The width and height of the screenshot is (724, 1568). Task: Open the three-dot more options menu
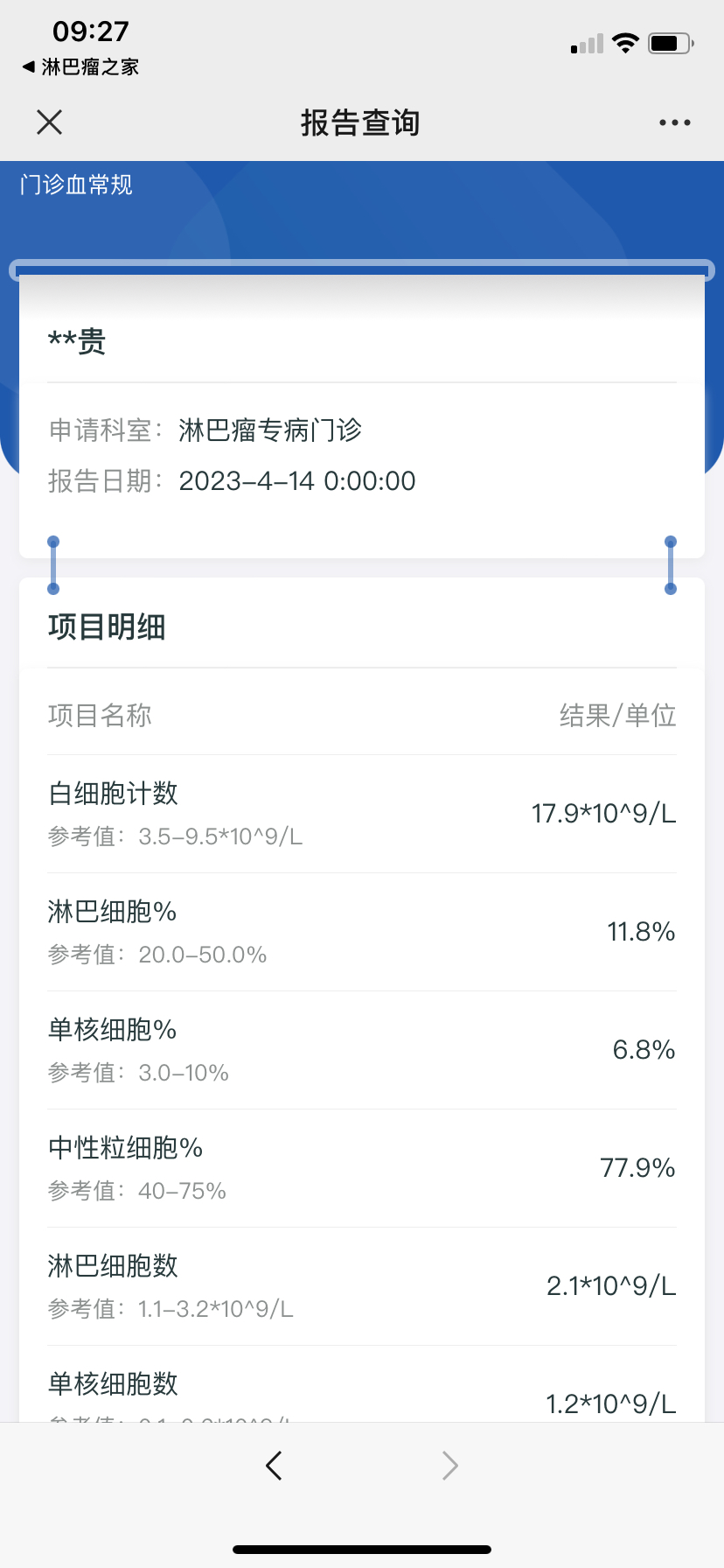(675, 122)
